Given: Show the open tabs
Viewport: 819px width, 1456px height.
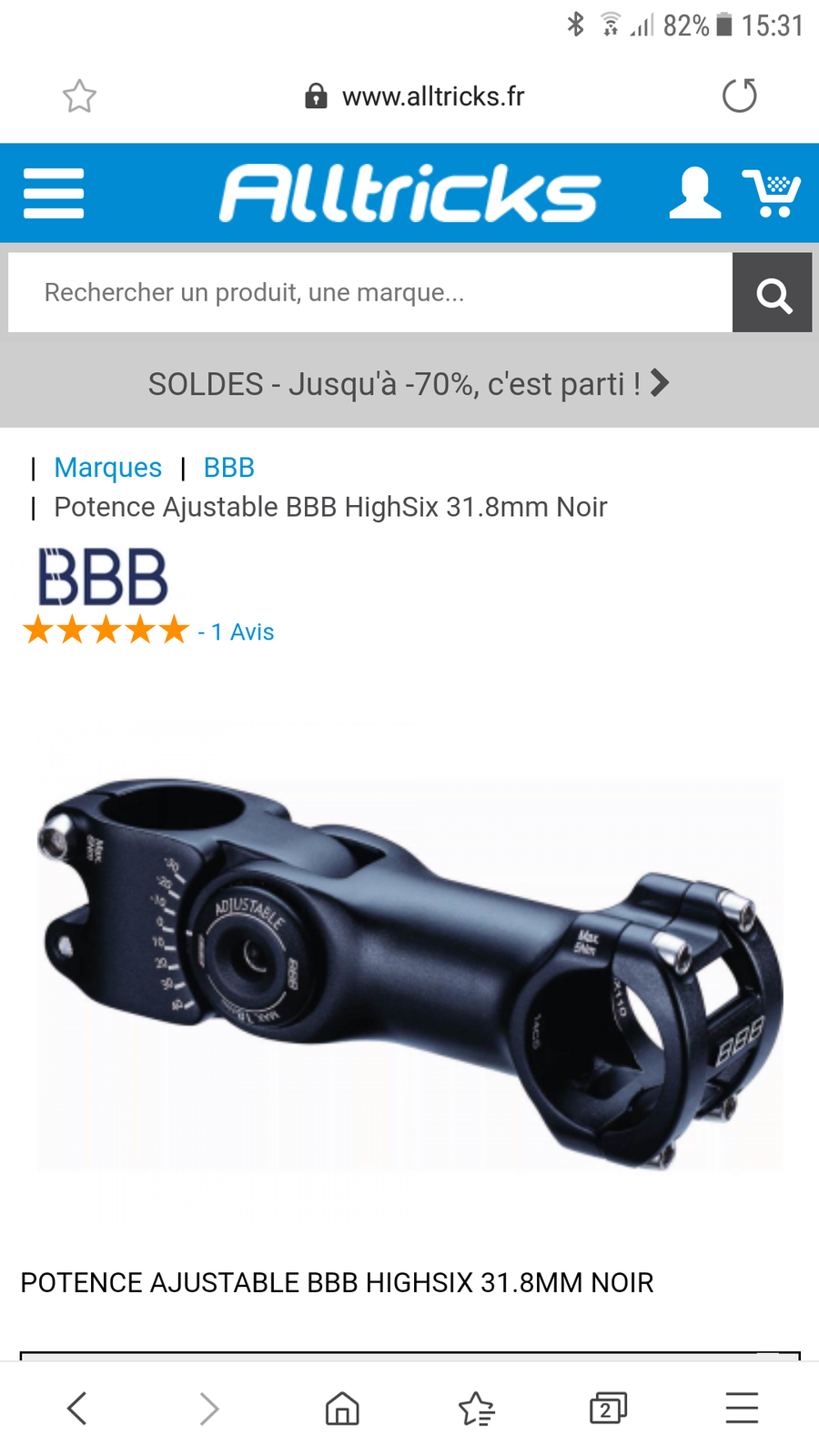Looking at the screenshot, I should tap(608, 1408).
